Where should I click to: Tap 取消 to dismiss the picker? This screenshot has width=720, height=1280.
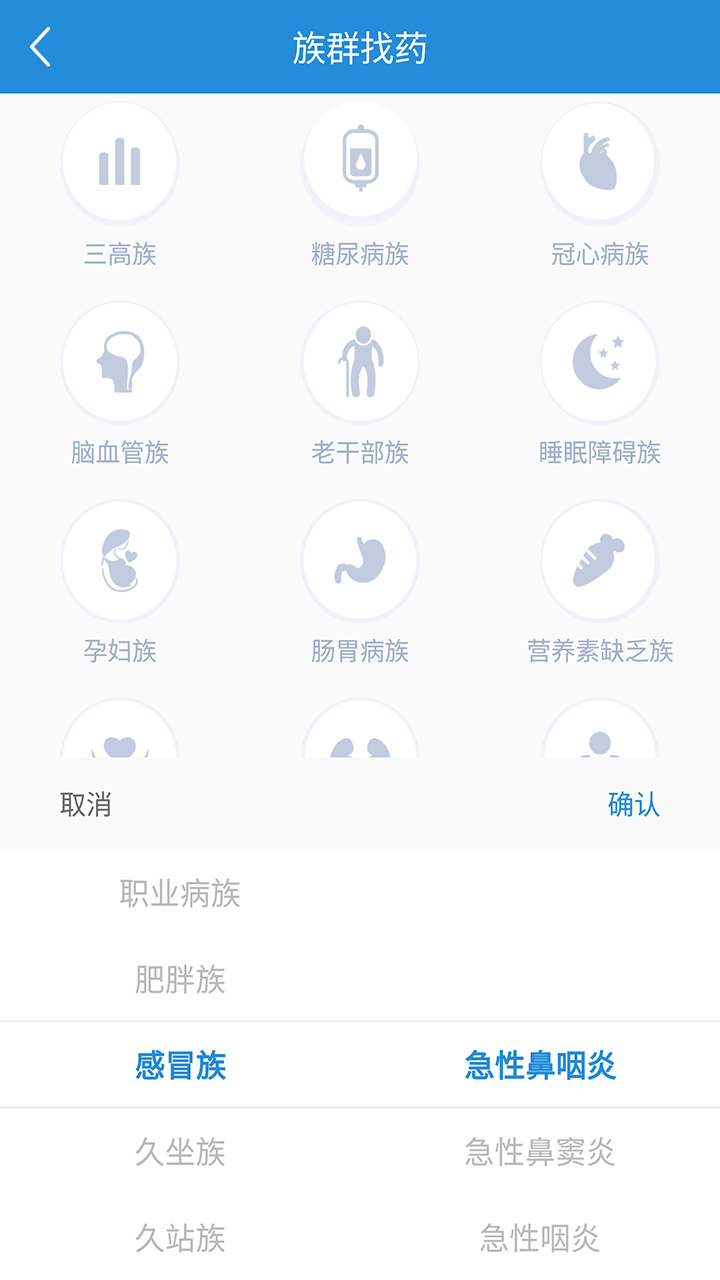coord(86,804)
